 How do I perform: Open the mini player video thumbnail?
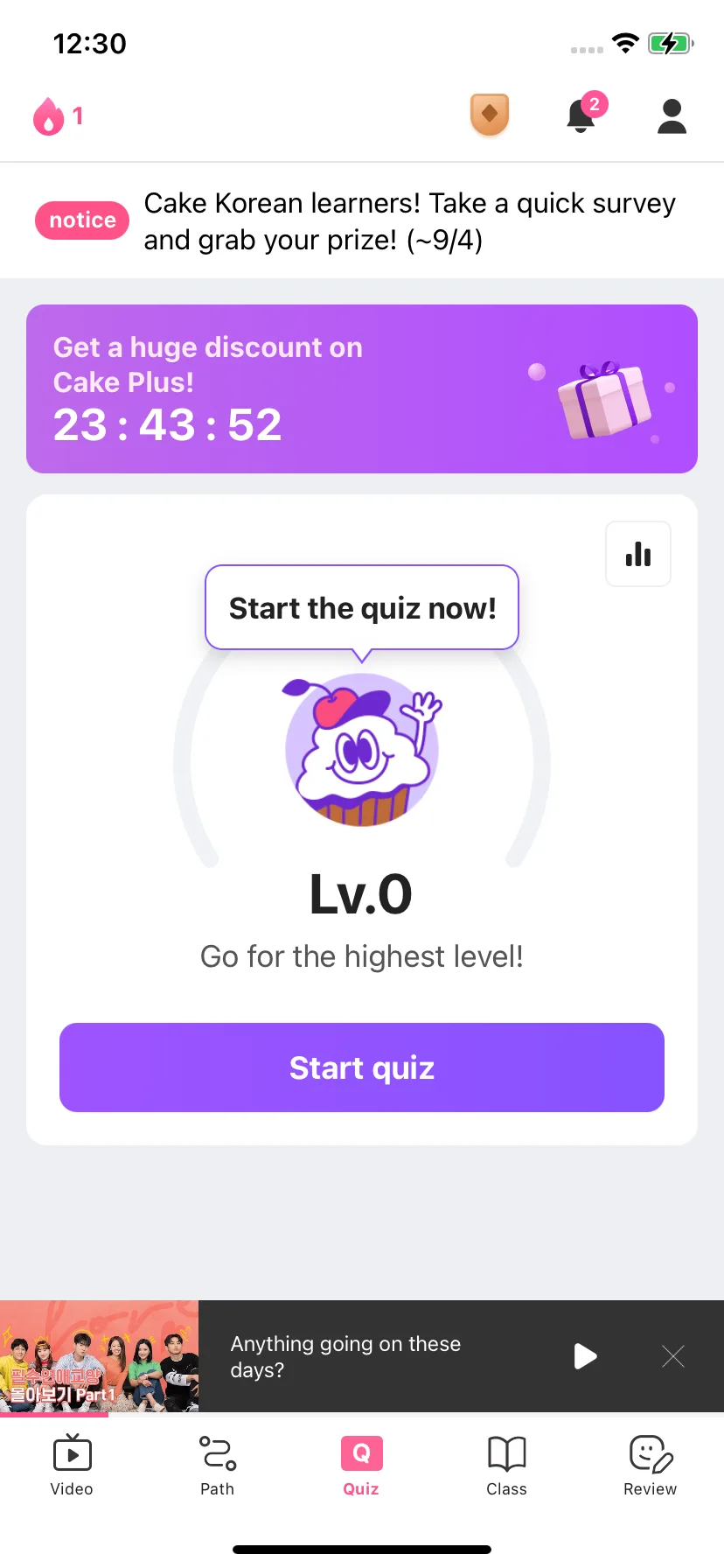[x=99, y=1356]
